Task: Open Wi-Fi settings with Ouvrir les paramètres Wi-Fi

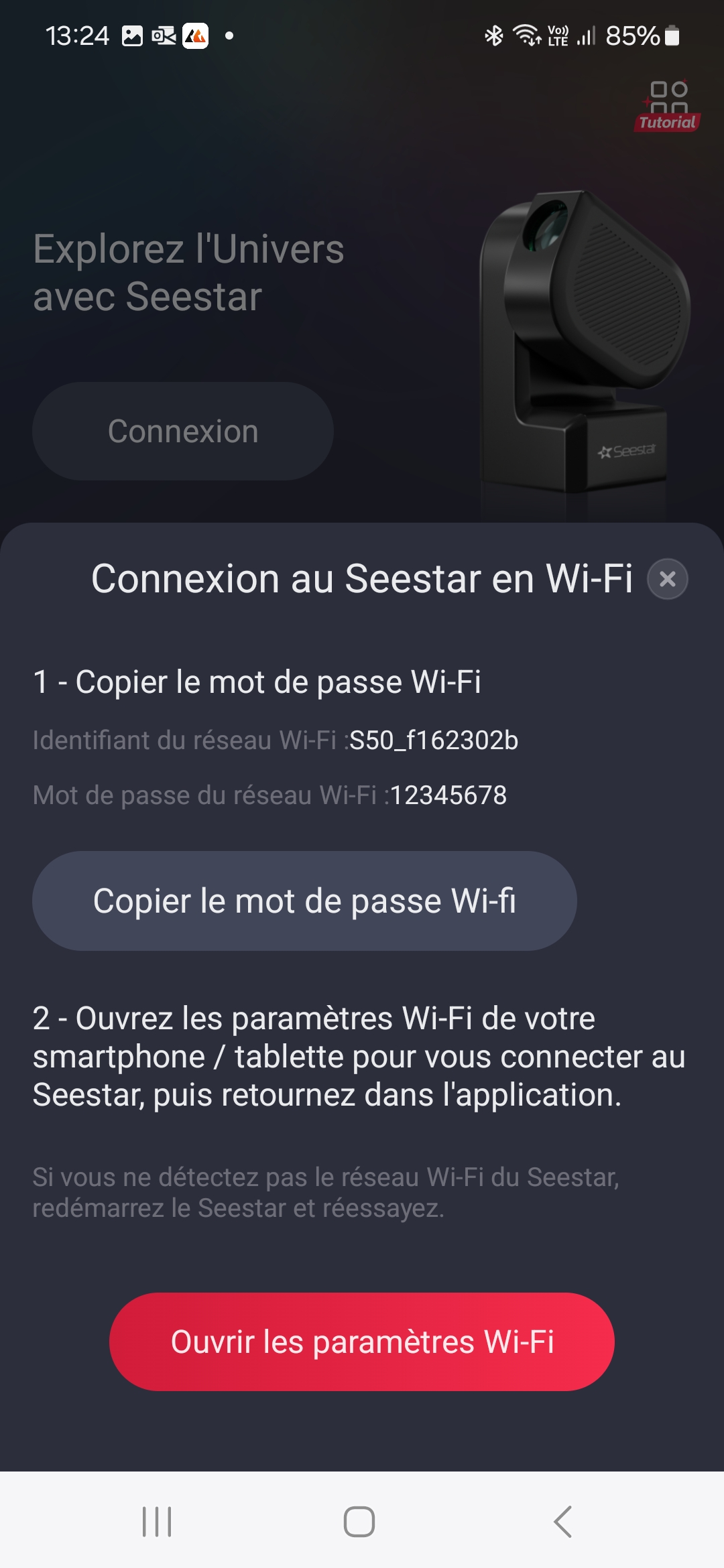Action: pyautogui.click(x=362, y=1342)
